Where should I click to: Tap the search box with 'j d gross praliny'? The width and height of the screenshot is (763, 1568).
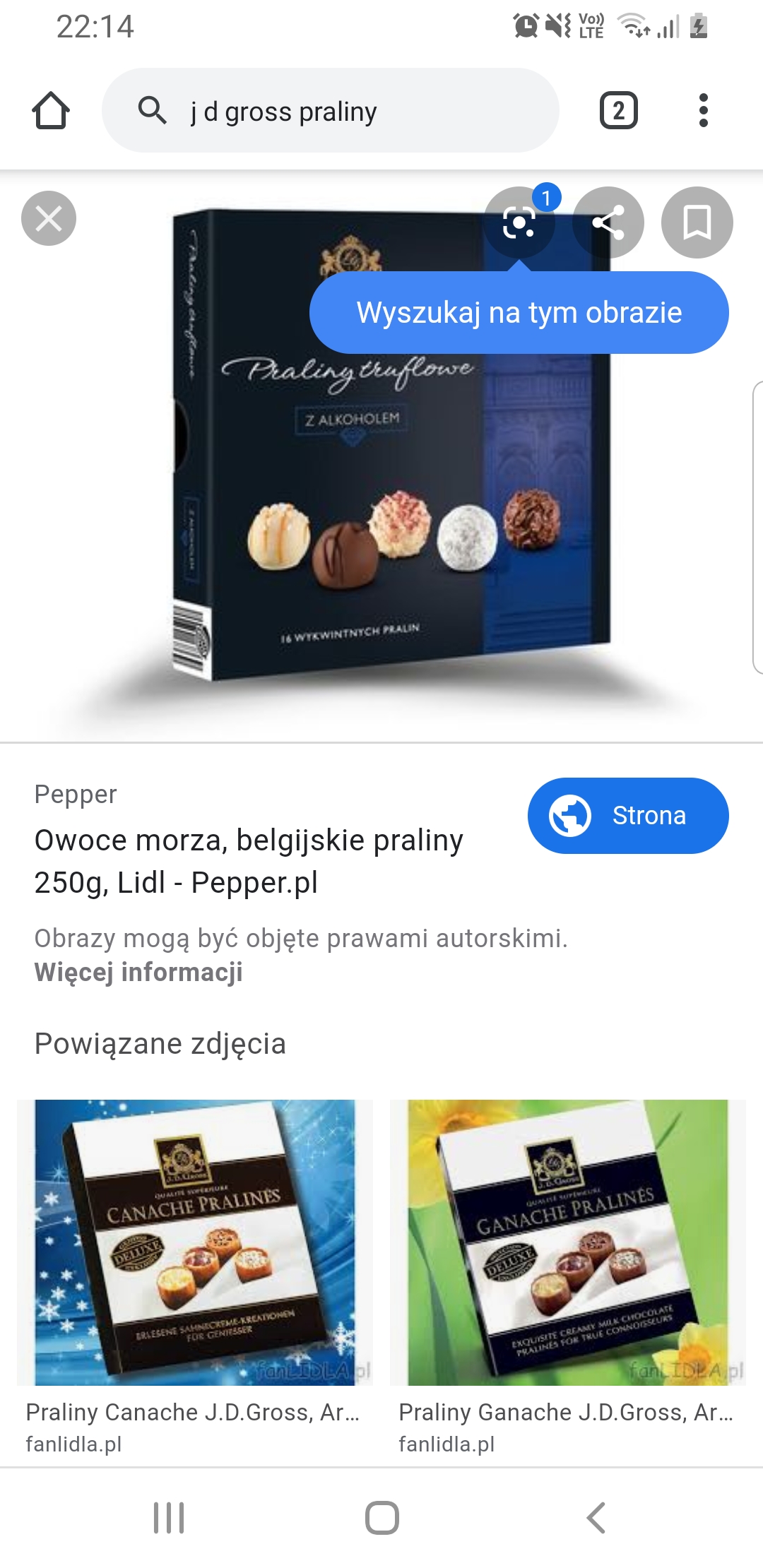pyautogui.click(x=330, y=111)
